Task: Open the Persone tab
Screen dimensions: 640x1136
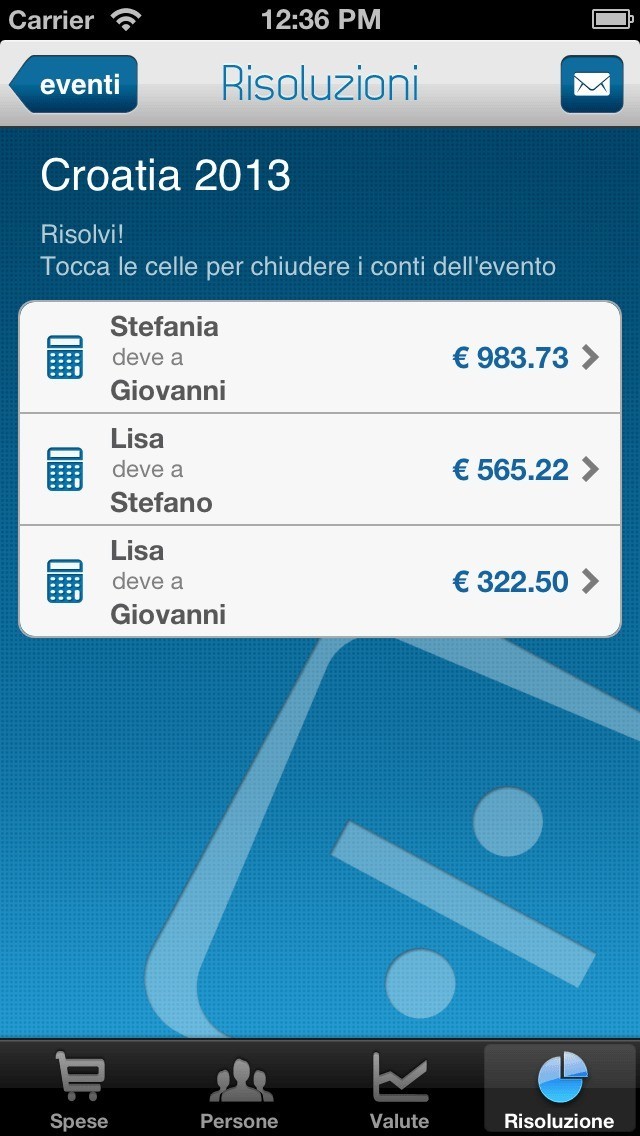Action: [240, 1090]
